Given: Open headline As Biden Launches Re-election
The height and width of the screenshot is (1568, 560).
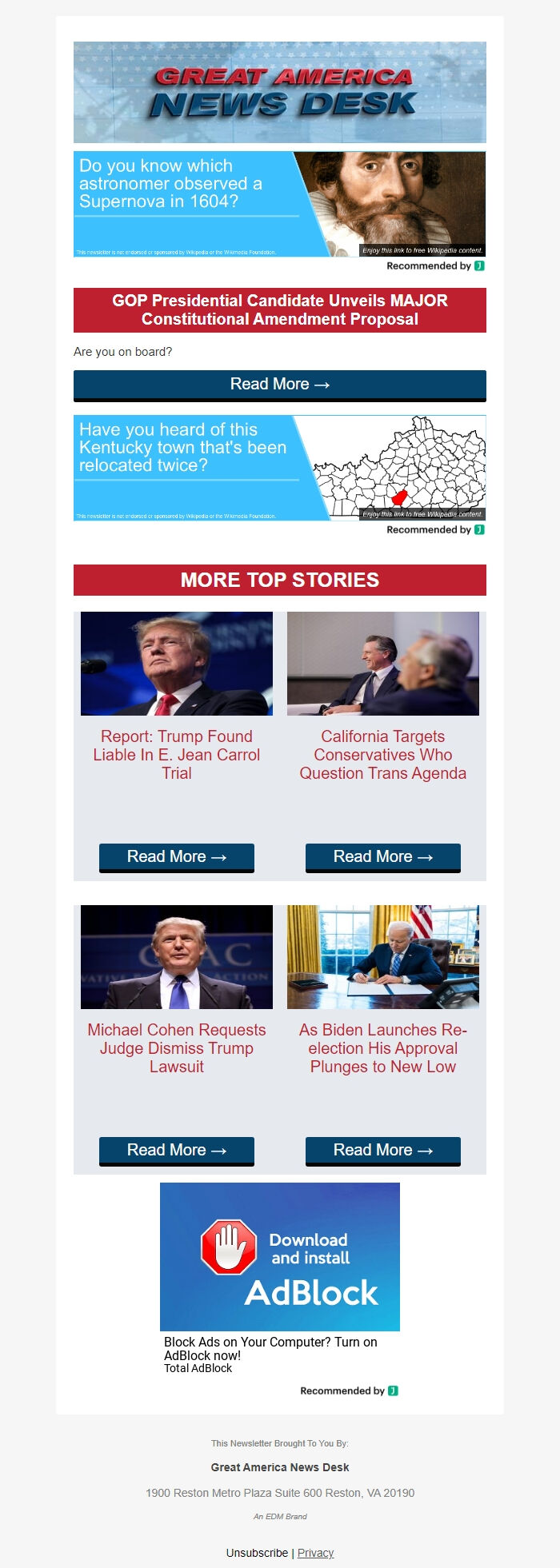Looking at the screenshot, I should pos(382,1047).
